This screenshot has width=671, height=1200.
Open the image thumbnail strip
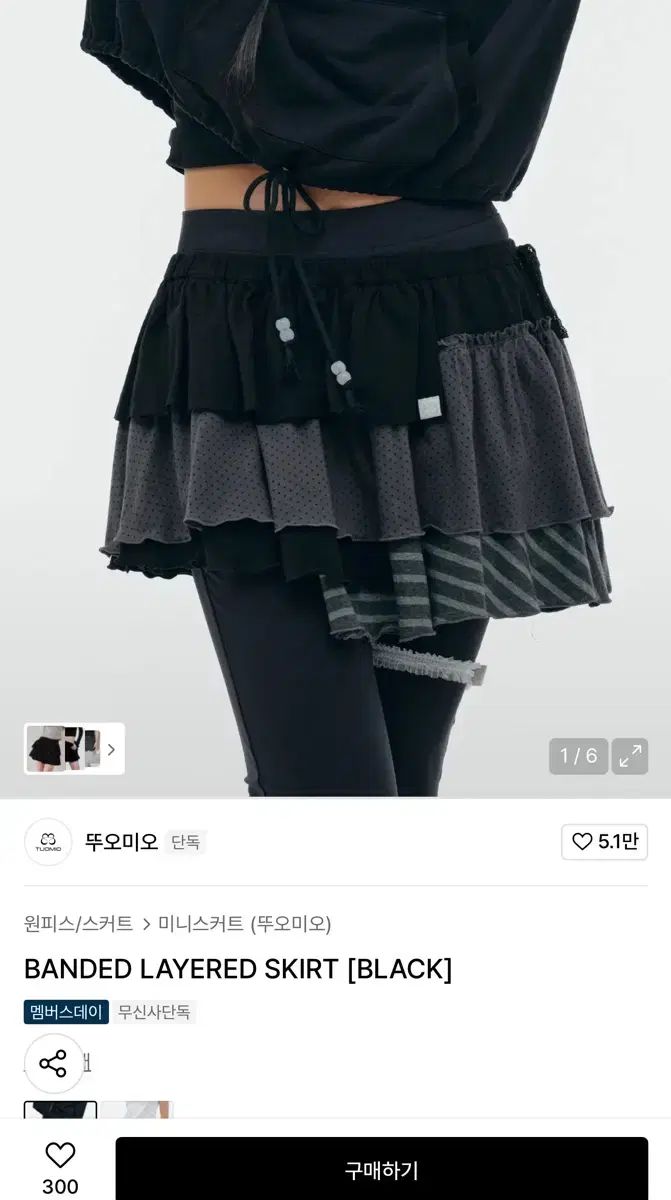point(74,748)
